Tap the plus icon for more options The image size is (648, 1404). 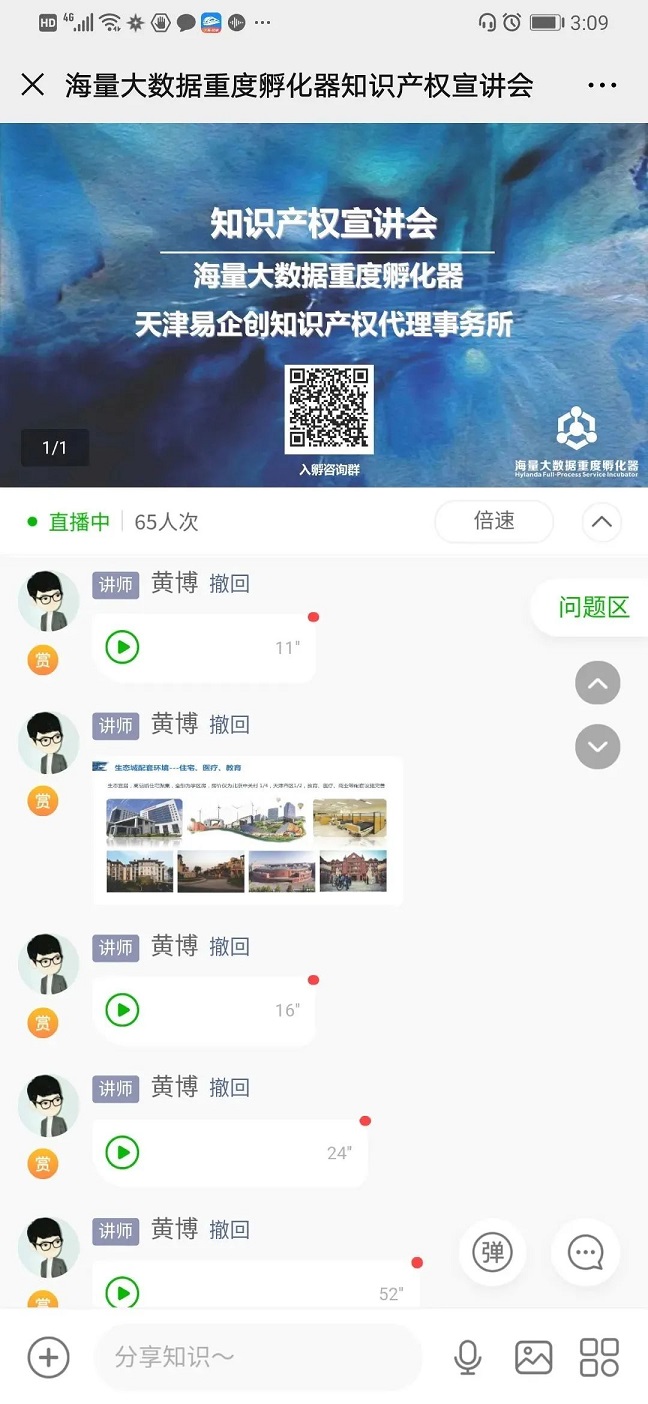click(x=48, y=1357)
